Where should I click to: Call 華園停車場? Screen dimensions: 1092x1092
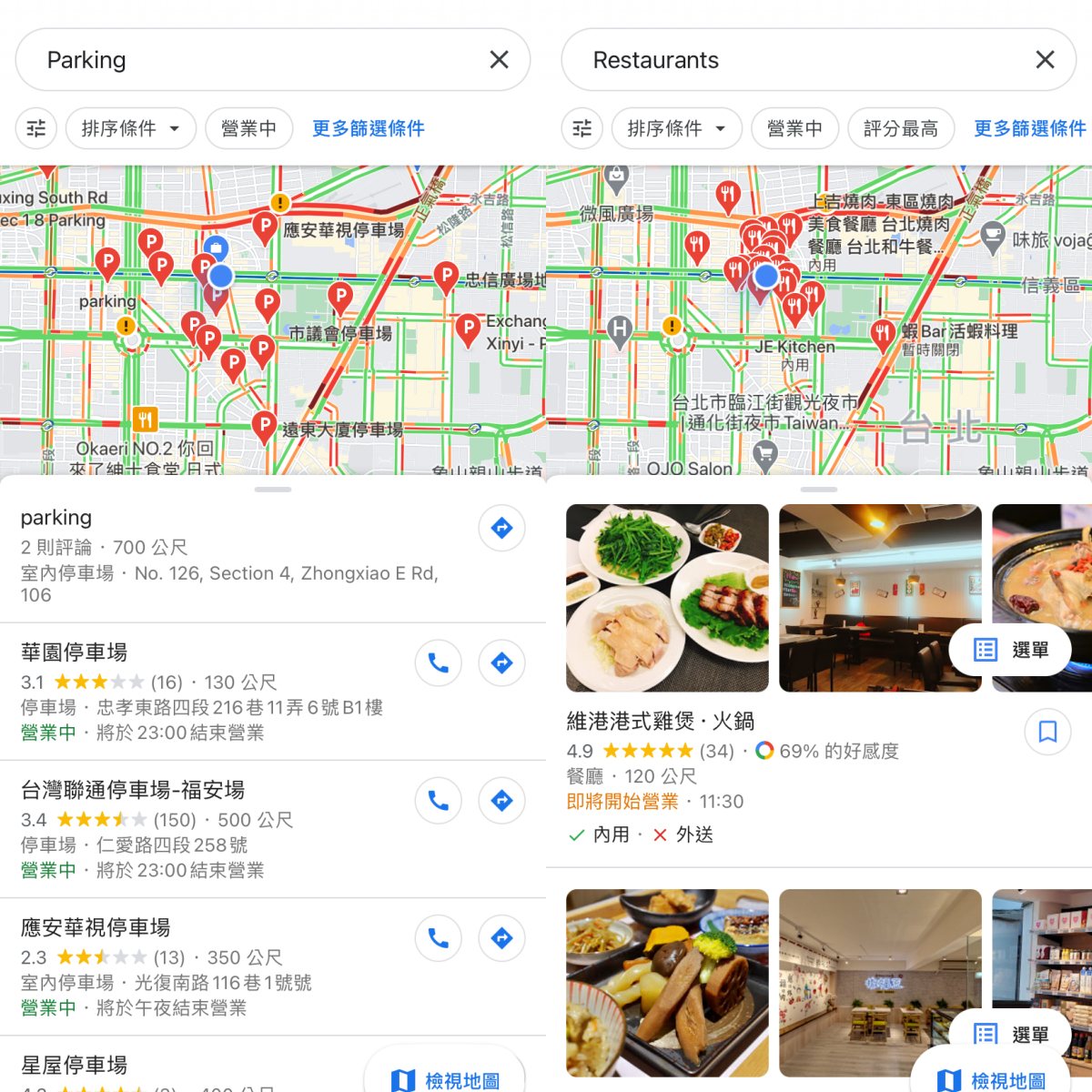[439, 663]
